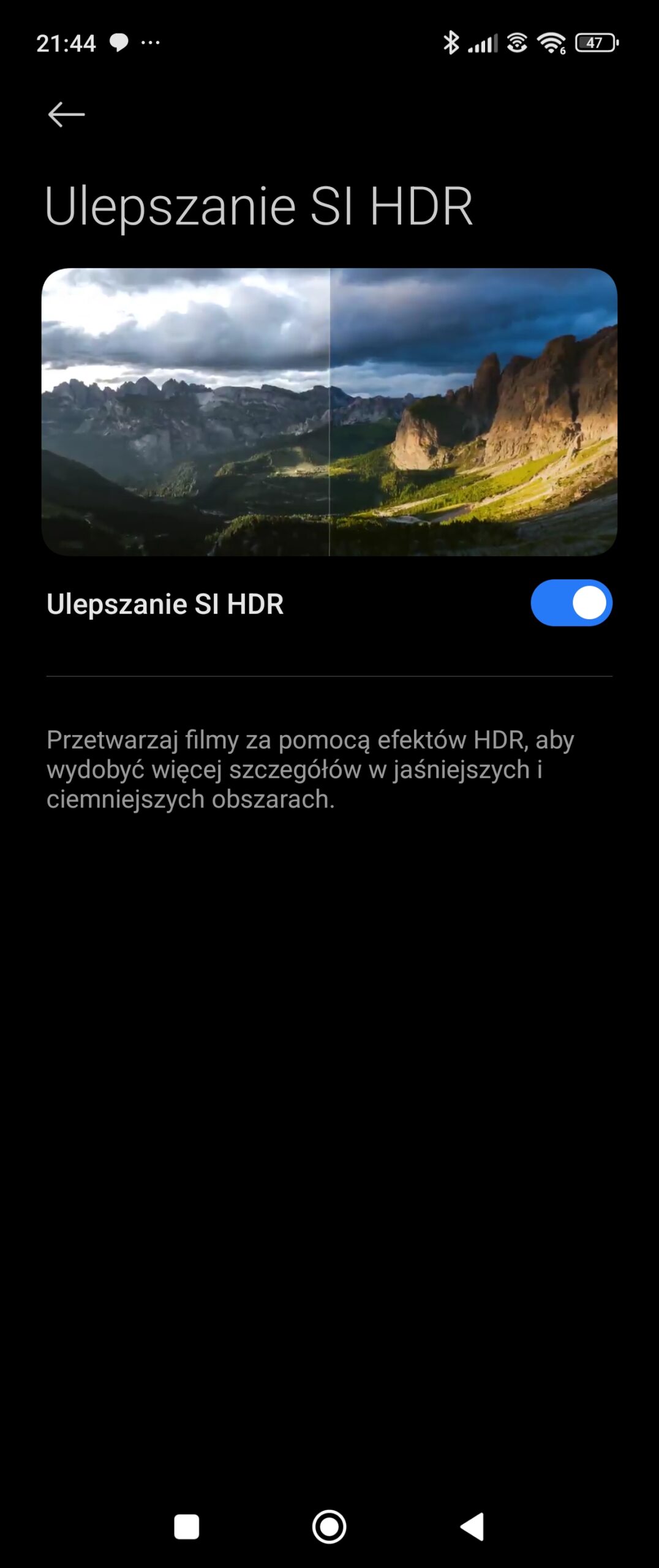Open recent apps from the navigation bar
The image size is (659, 1568).
(x=187, y=1526)
